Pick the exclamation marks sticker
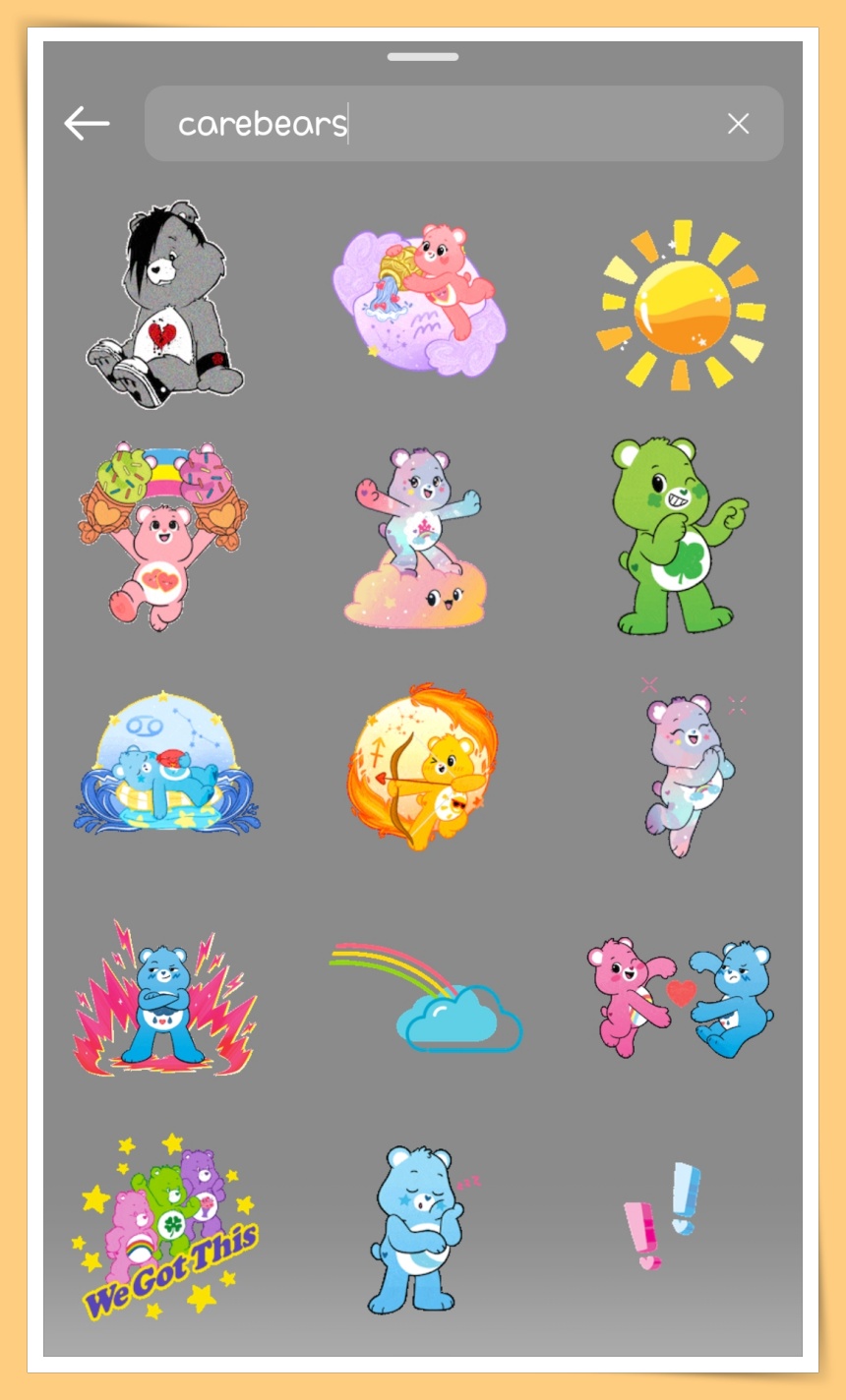846x1400 pixels. [663, 1216]
